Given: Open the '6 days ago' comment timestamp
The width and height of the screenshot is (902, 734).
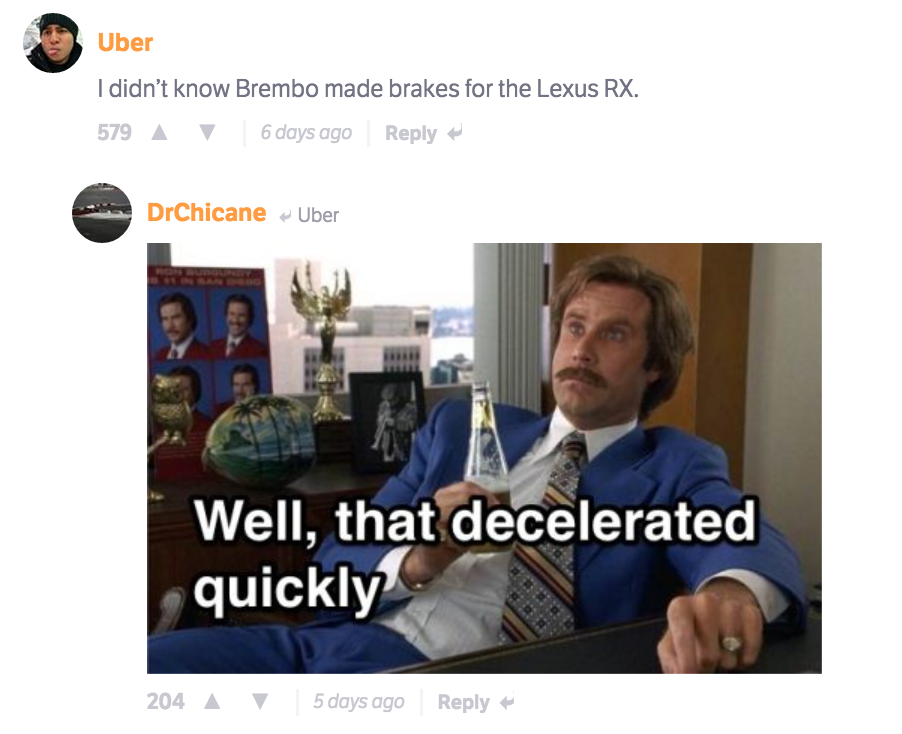Looking at the screenshot, I should coord(306,133).
